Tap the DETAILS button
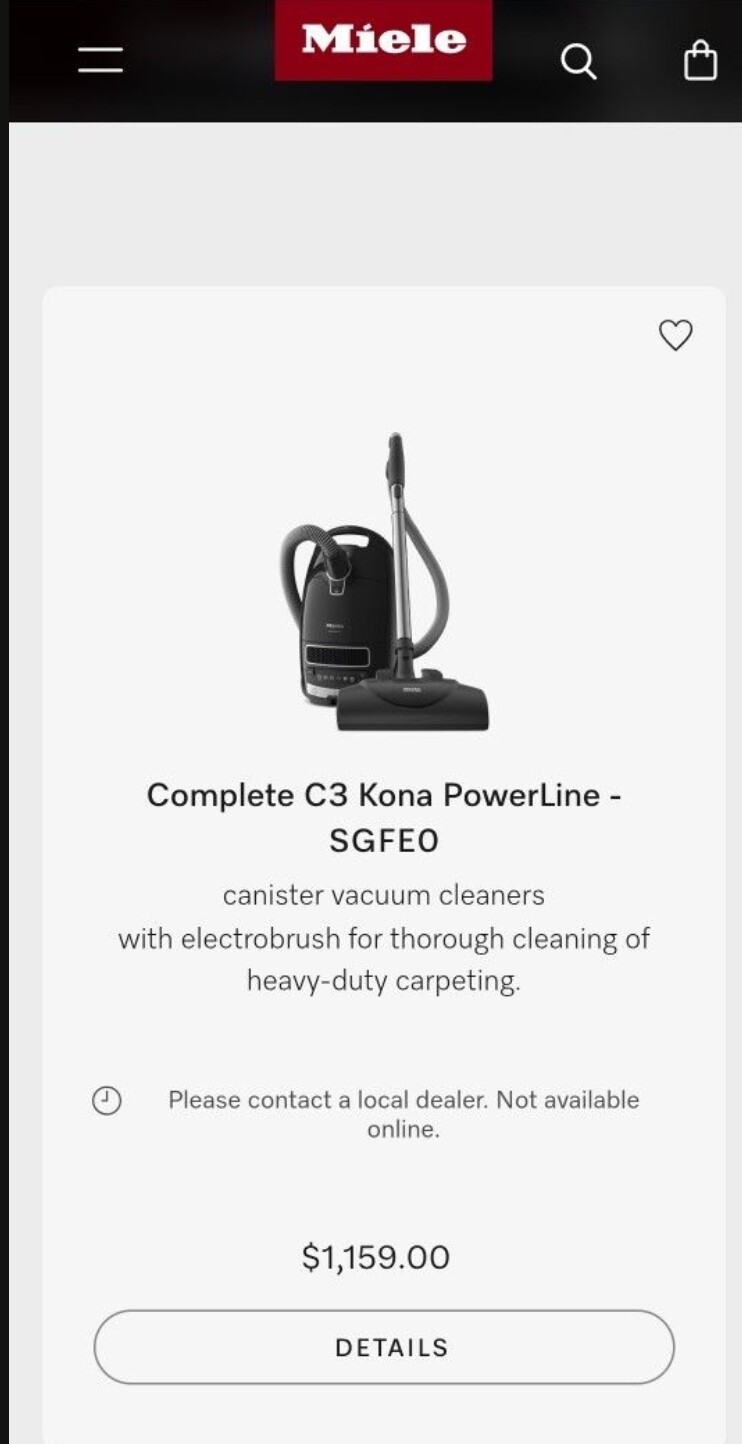 point(384,1347)
